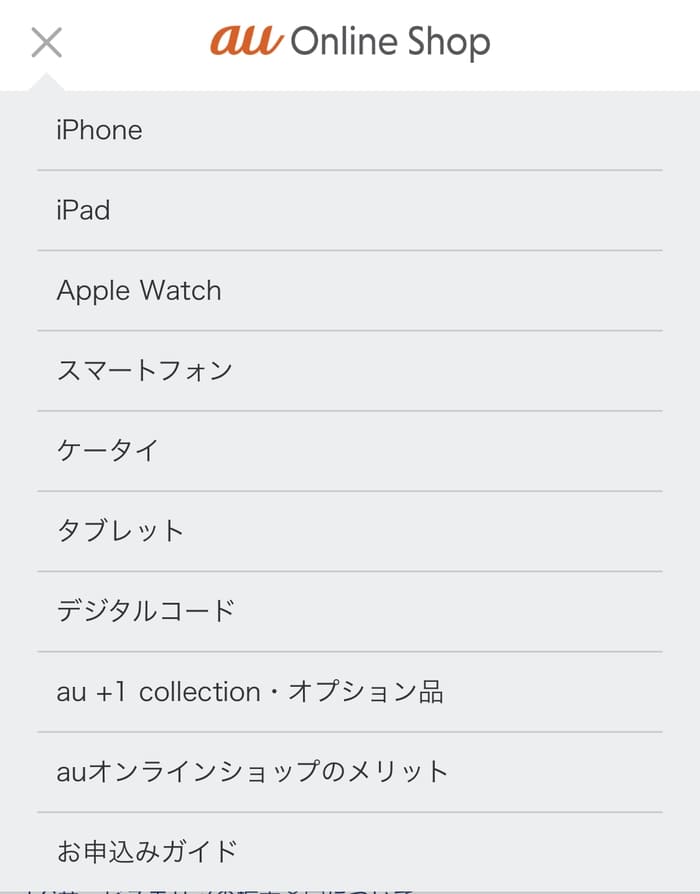Open デジタルコード menu item
This screenshot has width=700, height=894.
click(146, 611)
